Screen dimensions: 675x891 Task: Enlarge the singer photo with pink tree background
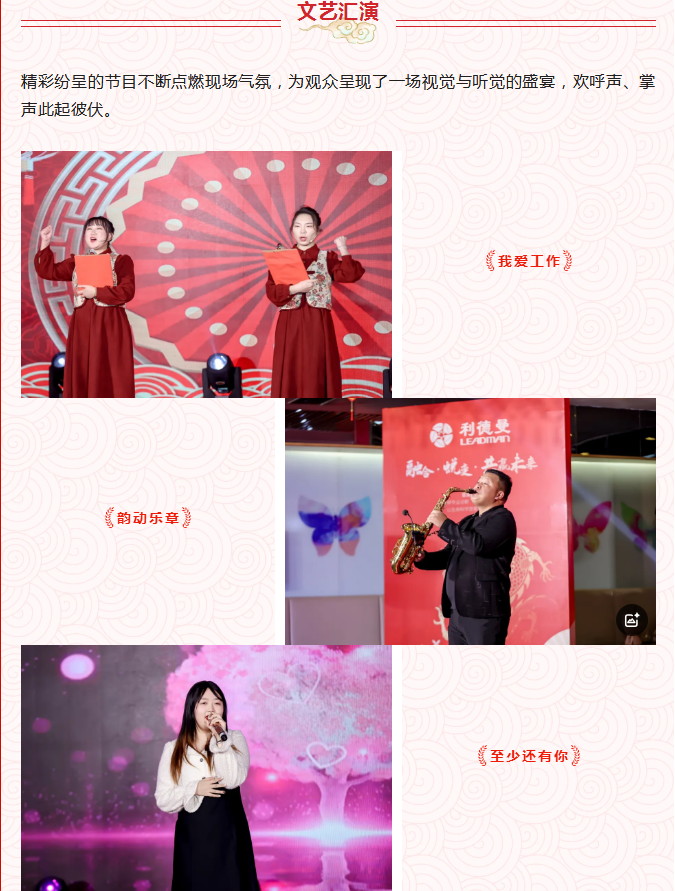pos(206,767)
